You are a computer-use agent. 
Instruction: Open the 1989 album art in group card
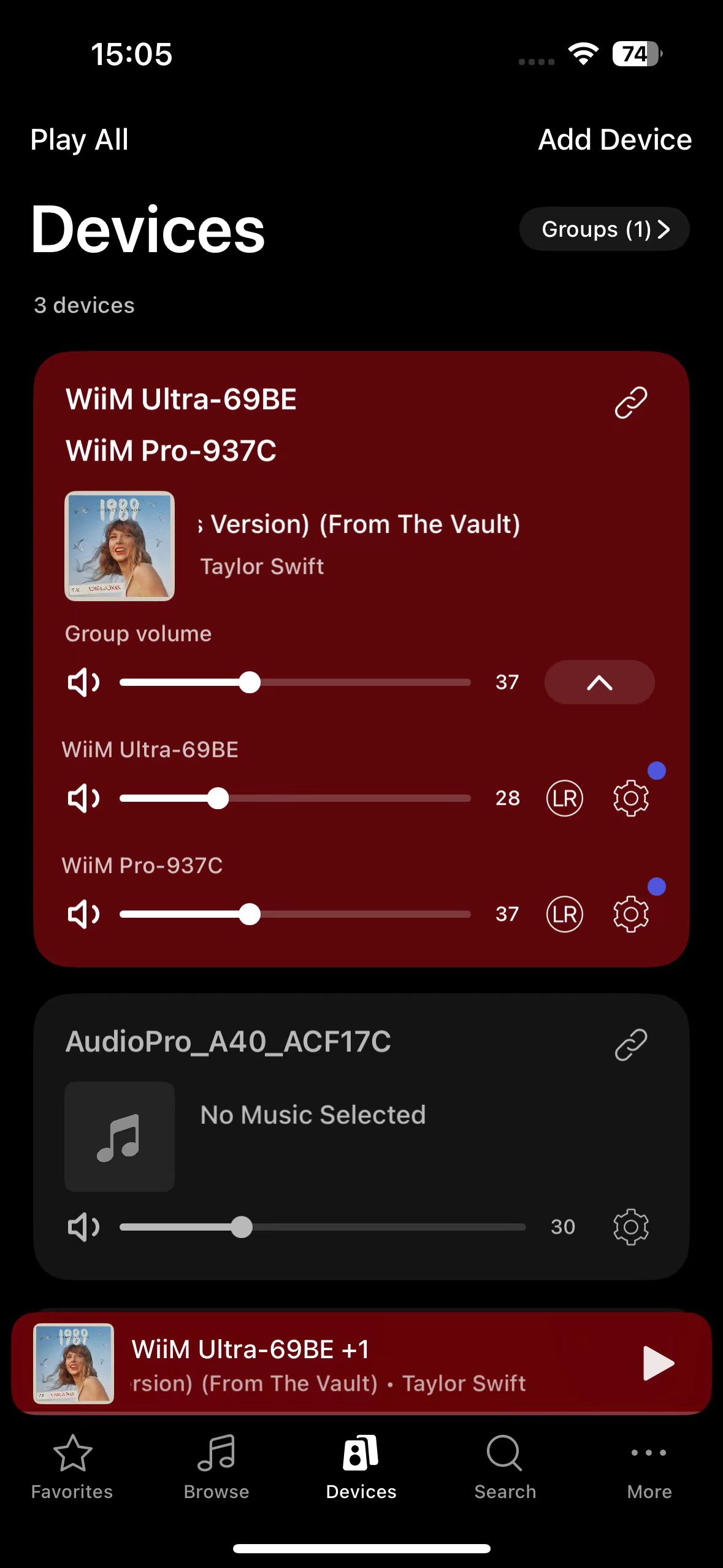point(120,546)
